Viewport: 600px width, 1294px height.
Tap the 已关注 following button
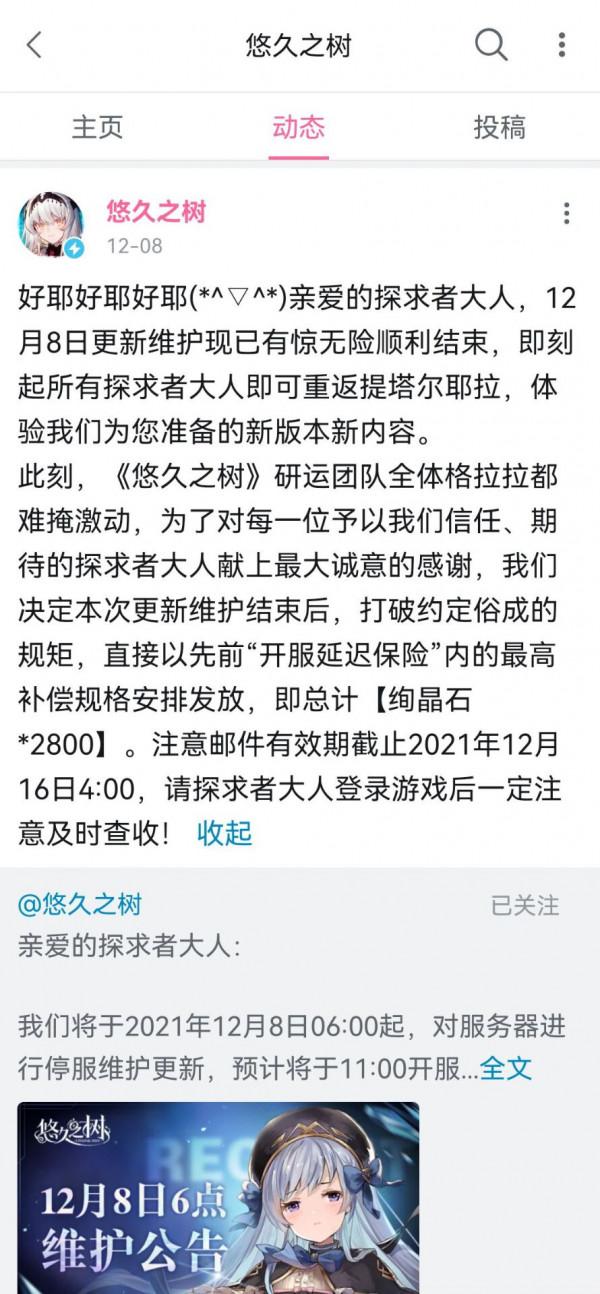524,906
